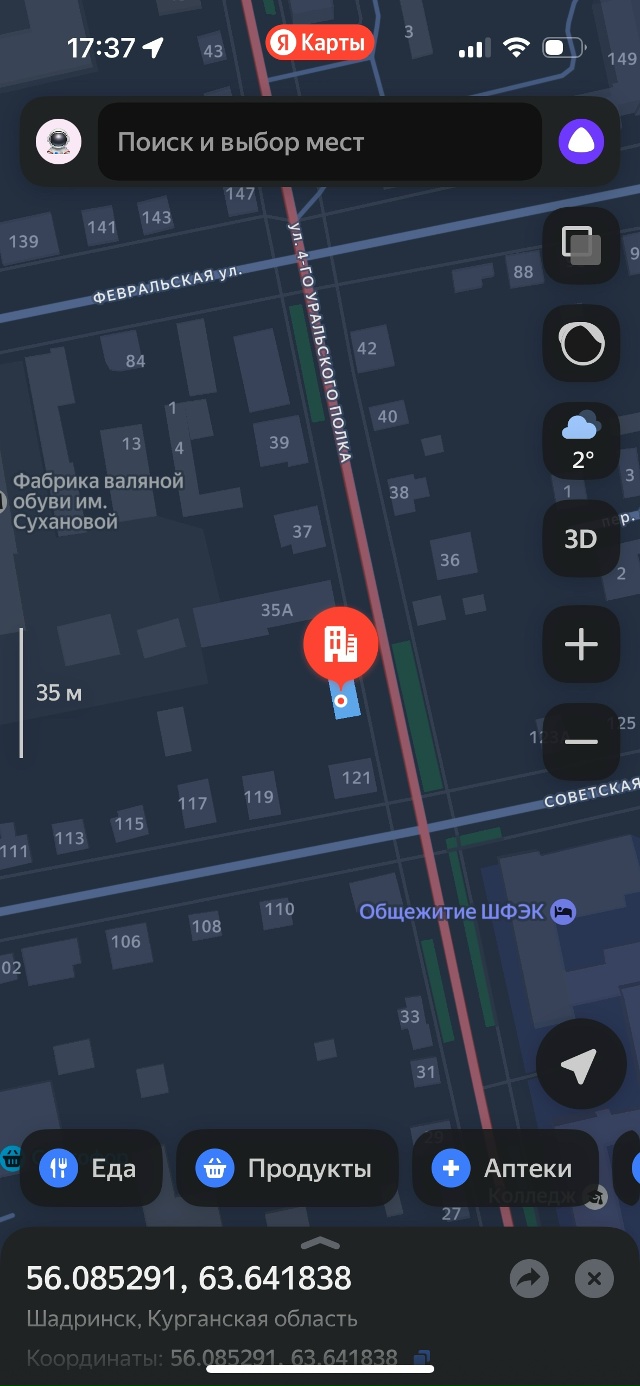Expand the bottom card with the chevron
The height and width of the screenshot is (1386, 640).
coord(320,1243)
